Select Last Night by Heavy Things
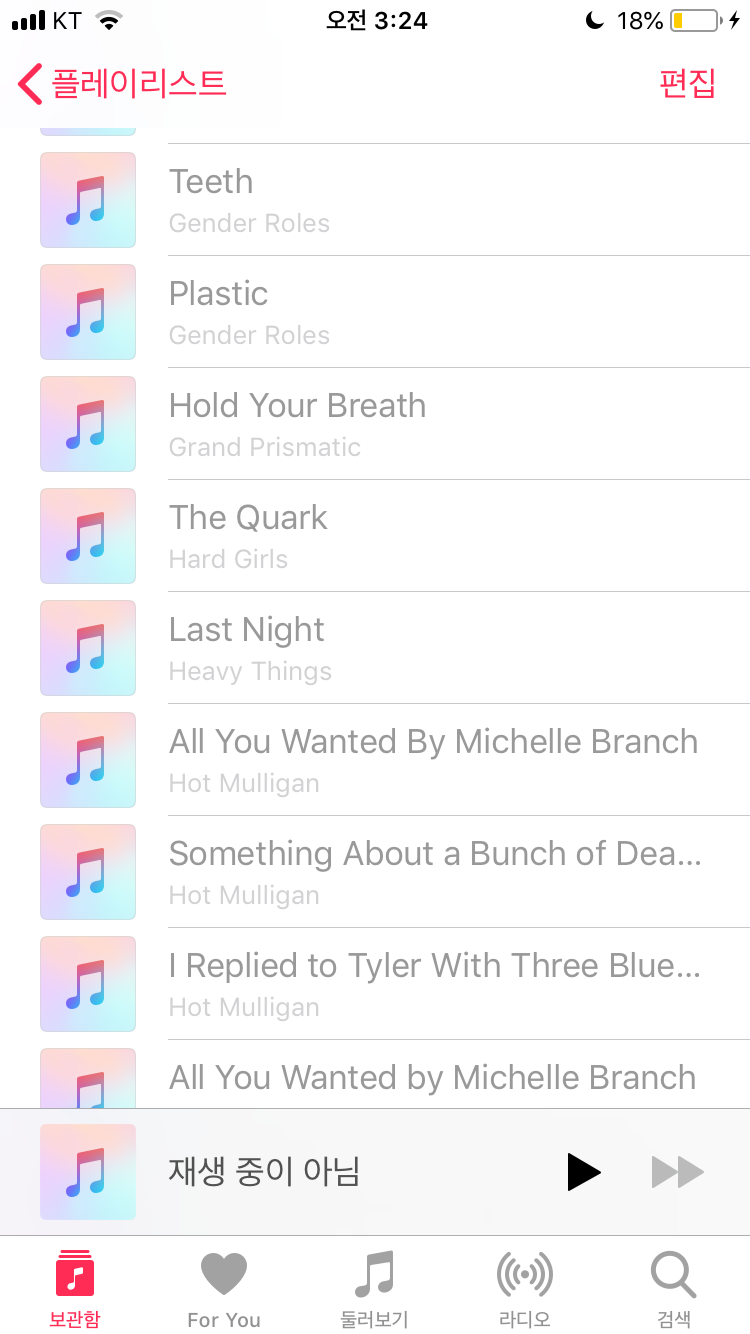Image resolution: width=750 pixels, height=1334 pixels. 400,648
